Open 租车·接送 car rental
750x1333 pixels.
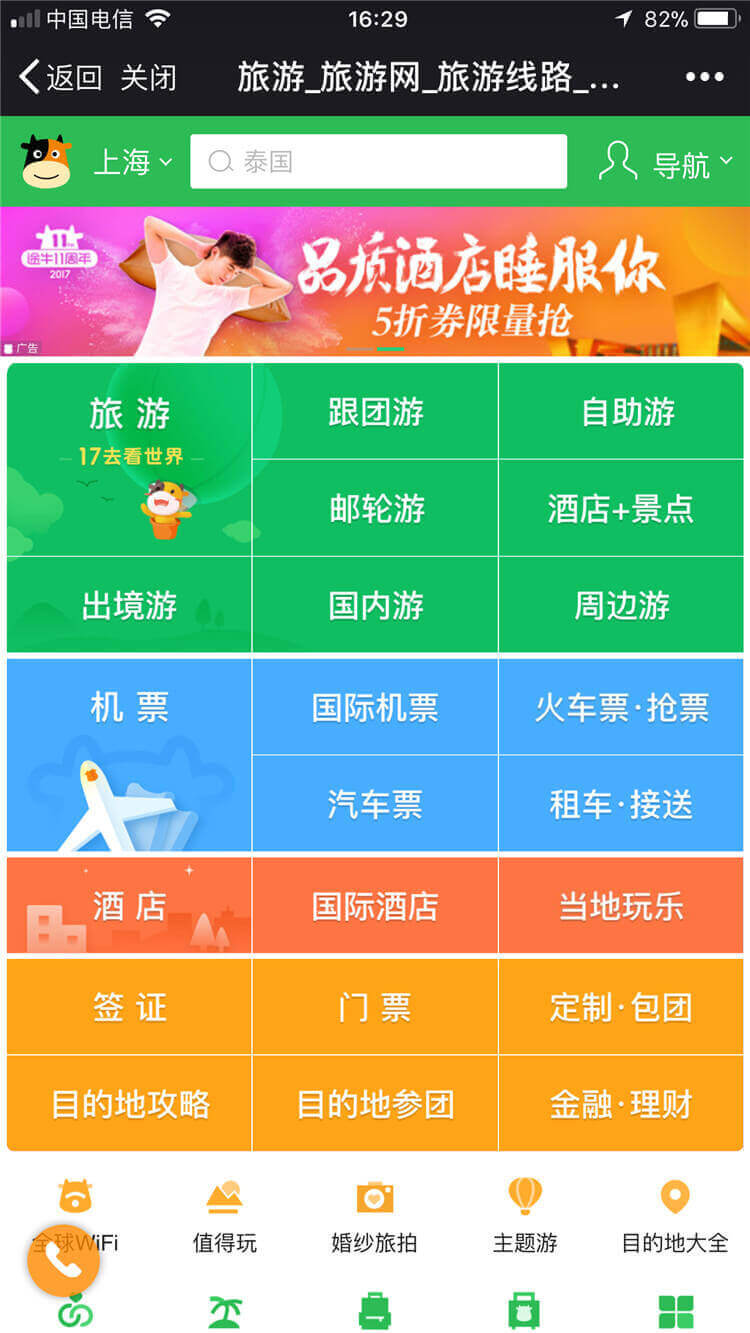[x=621, y=804]
